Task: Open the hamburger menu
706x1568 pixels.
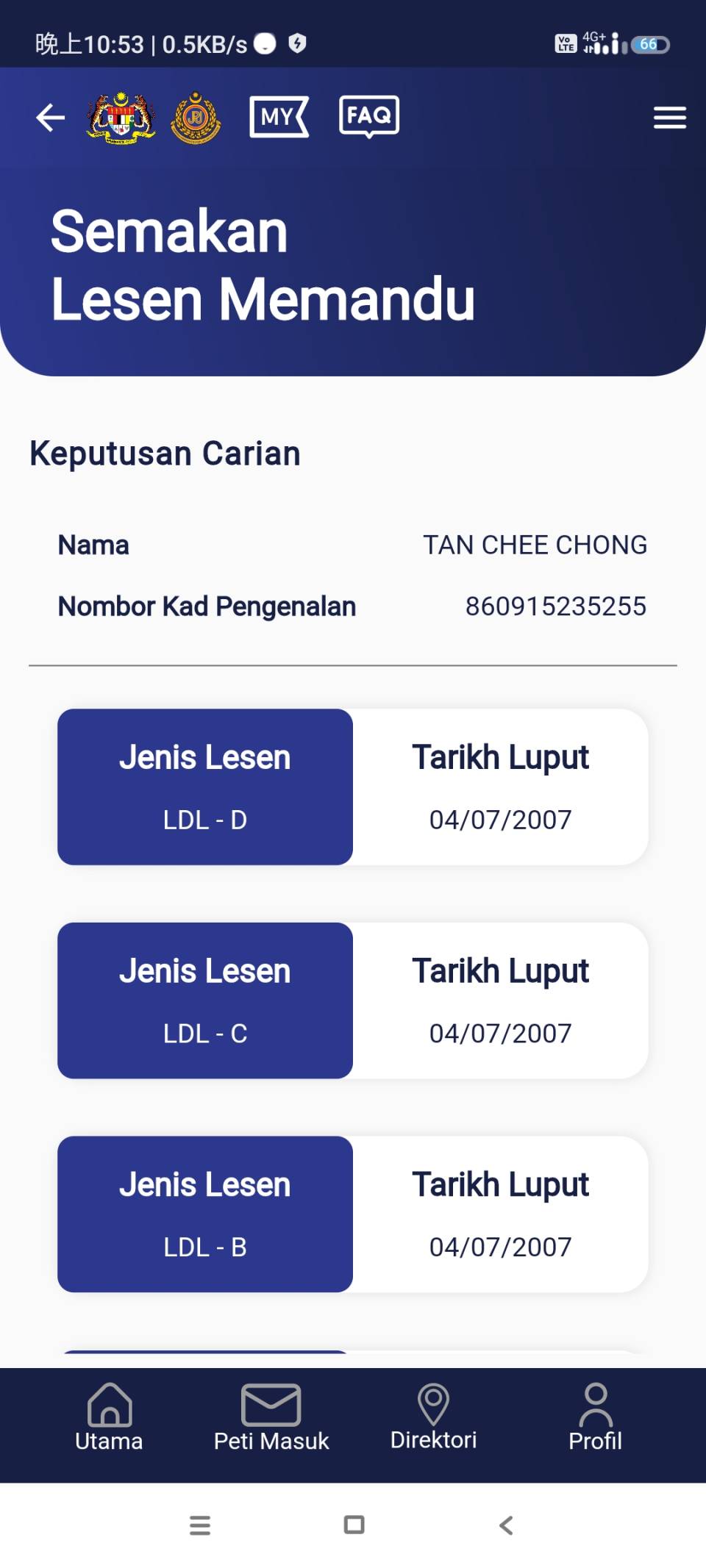Action: click(x=669, y=118)
